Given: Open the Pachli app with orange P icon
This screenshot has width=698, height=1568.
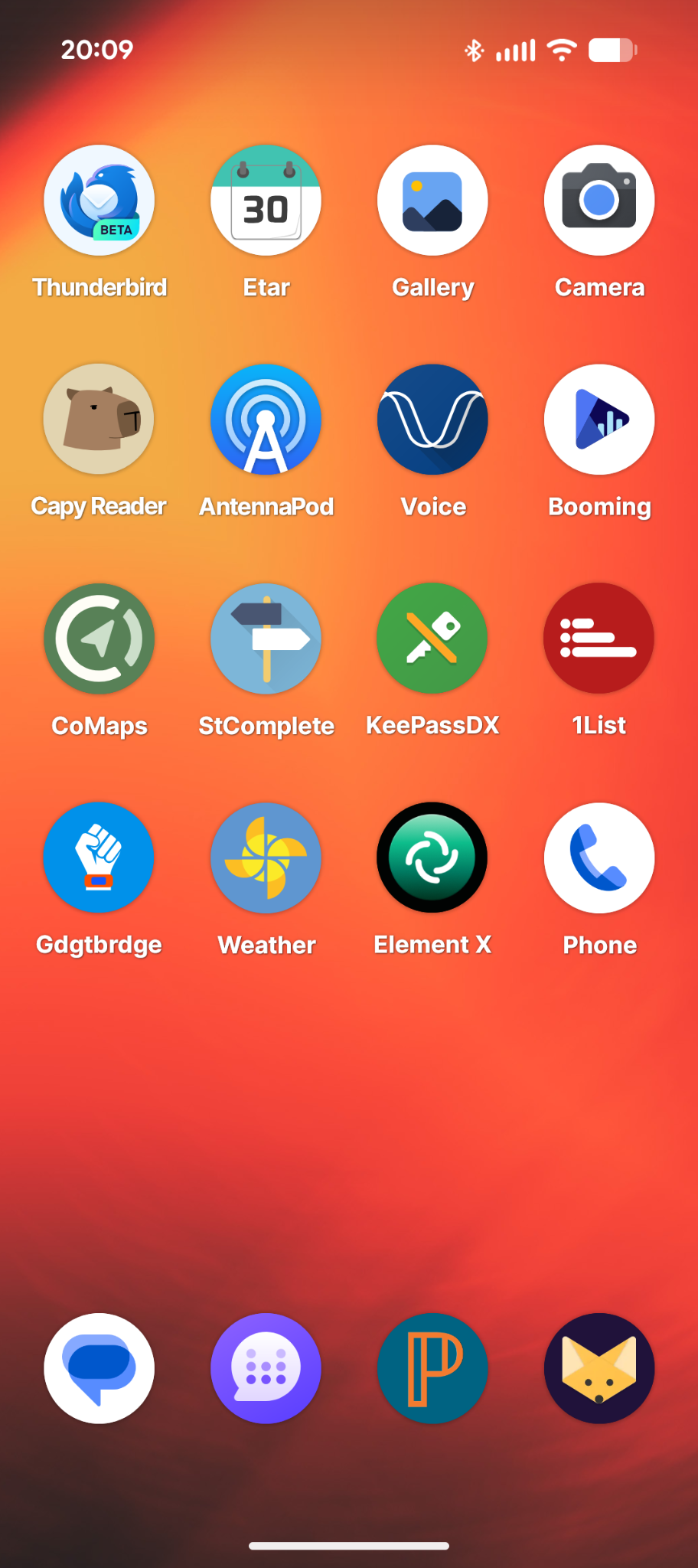Looking at the screenshot, I should click(x=432, y=1368).
